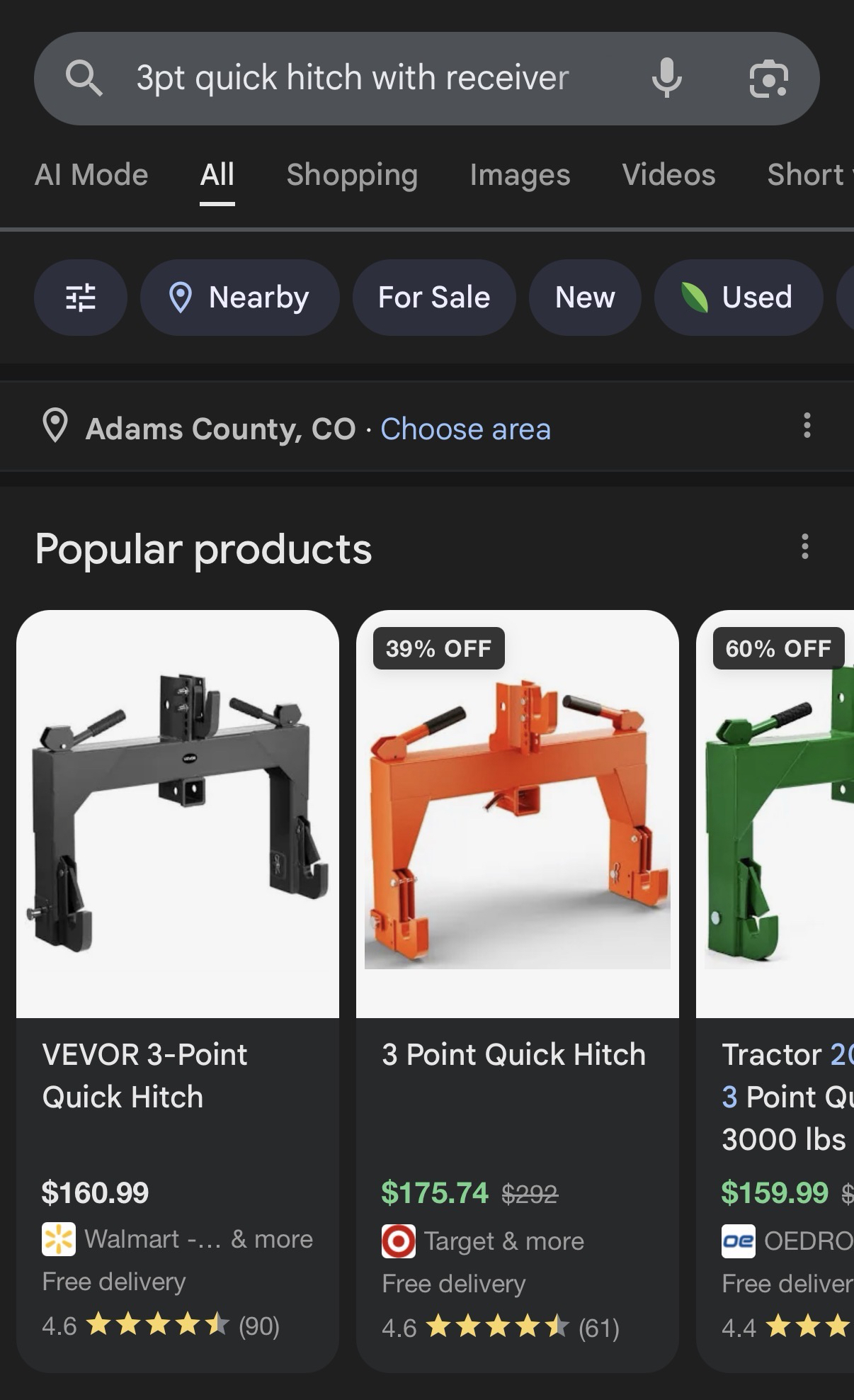Open the orange 3 Point Quick Hitch card
The image size is (854, 1400).
pyautogui.click(x=518, y=921)
